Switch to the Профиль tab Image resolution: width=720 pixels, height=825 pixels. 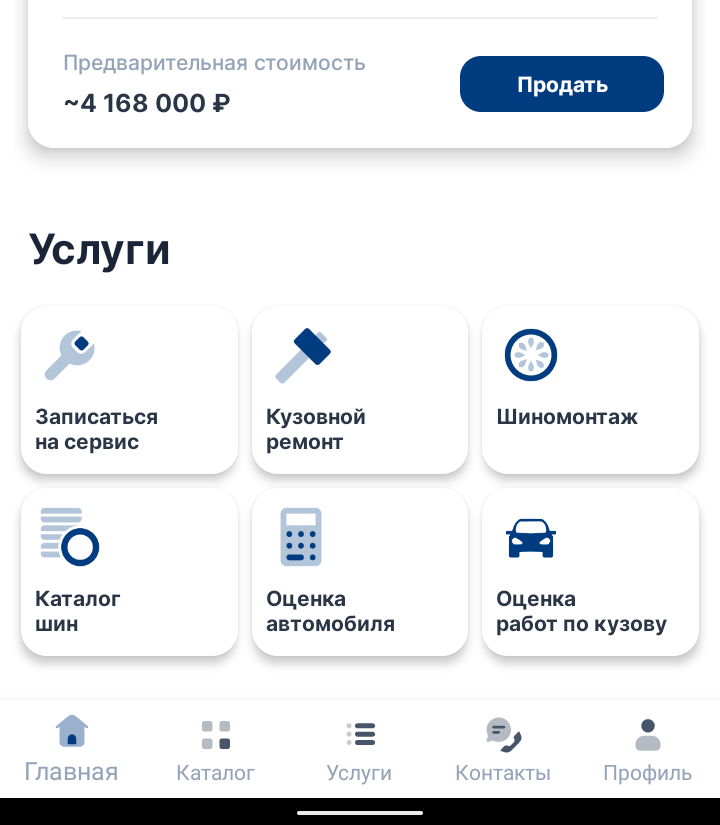[x=647, y=749]
